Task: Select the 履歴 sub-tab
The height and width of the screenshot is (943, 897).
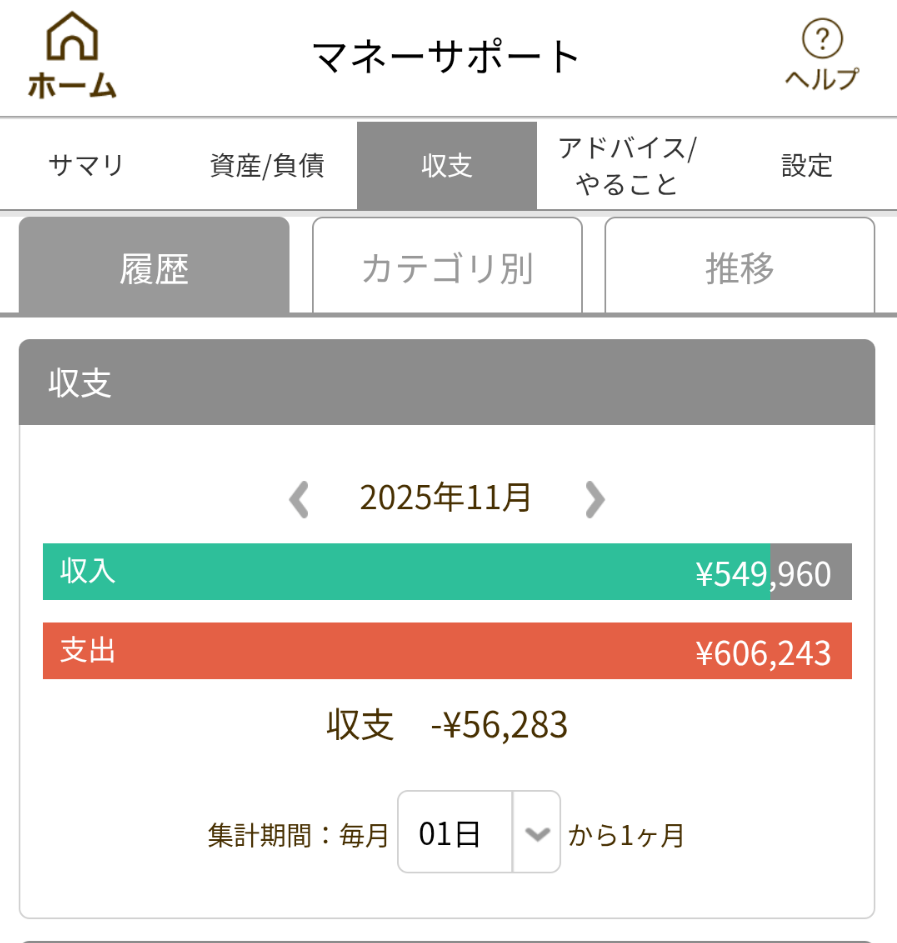Action: [154, 268]
